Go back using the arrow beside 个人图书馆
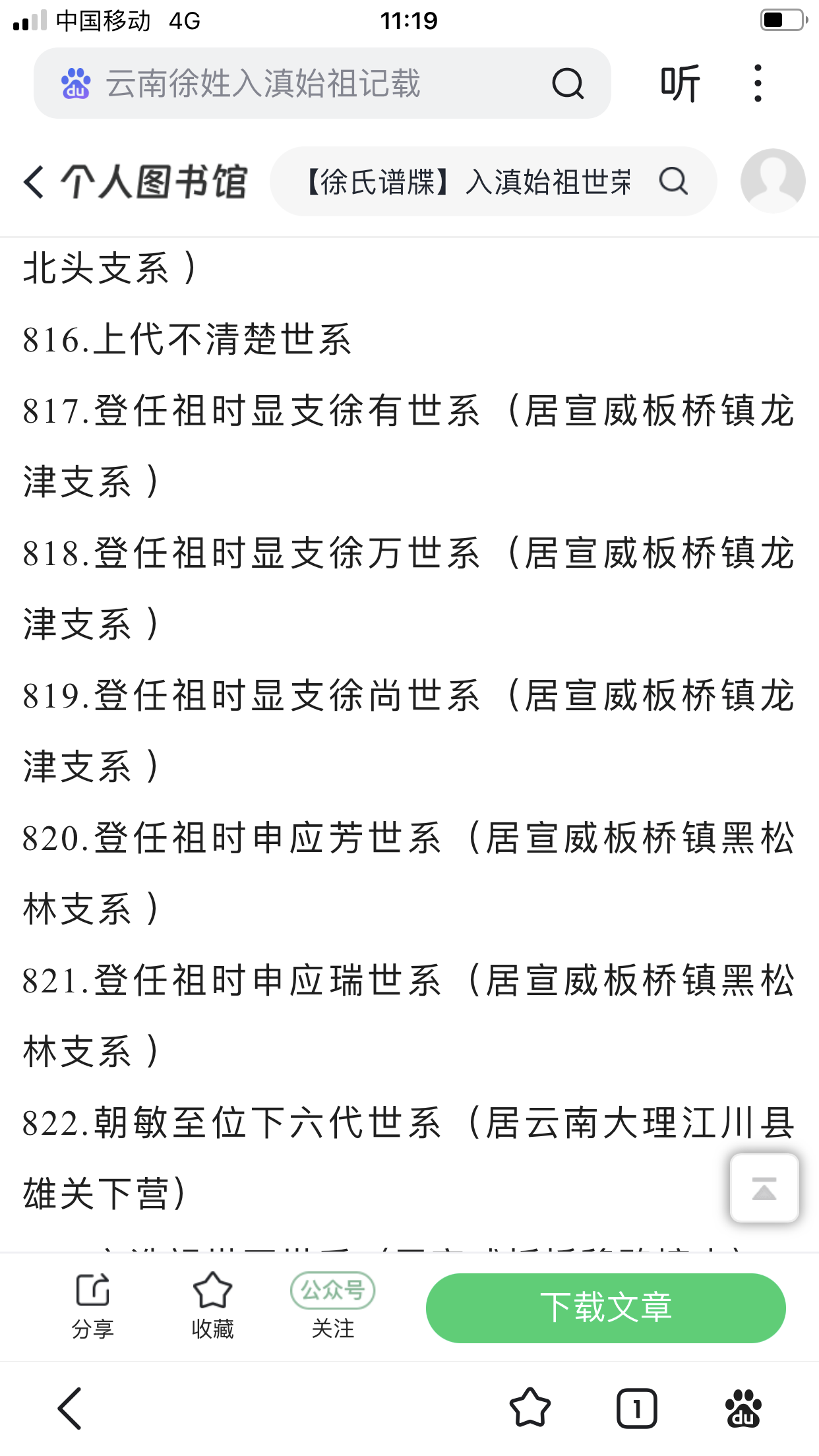This screenshot has height=1456, width=819. tap(34, 181)
